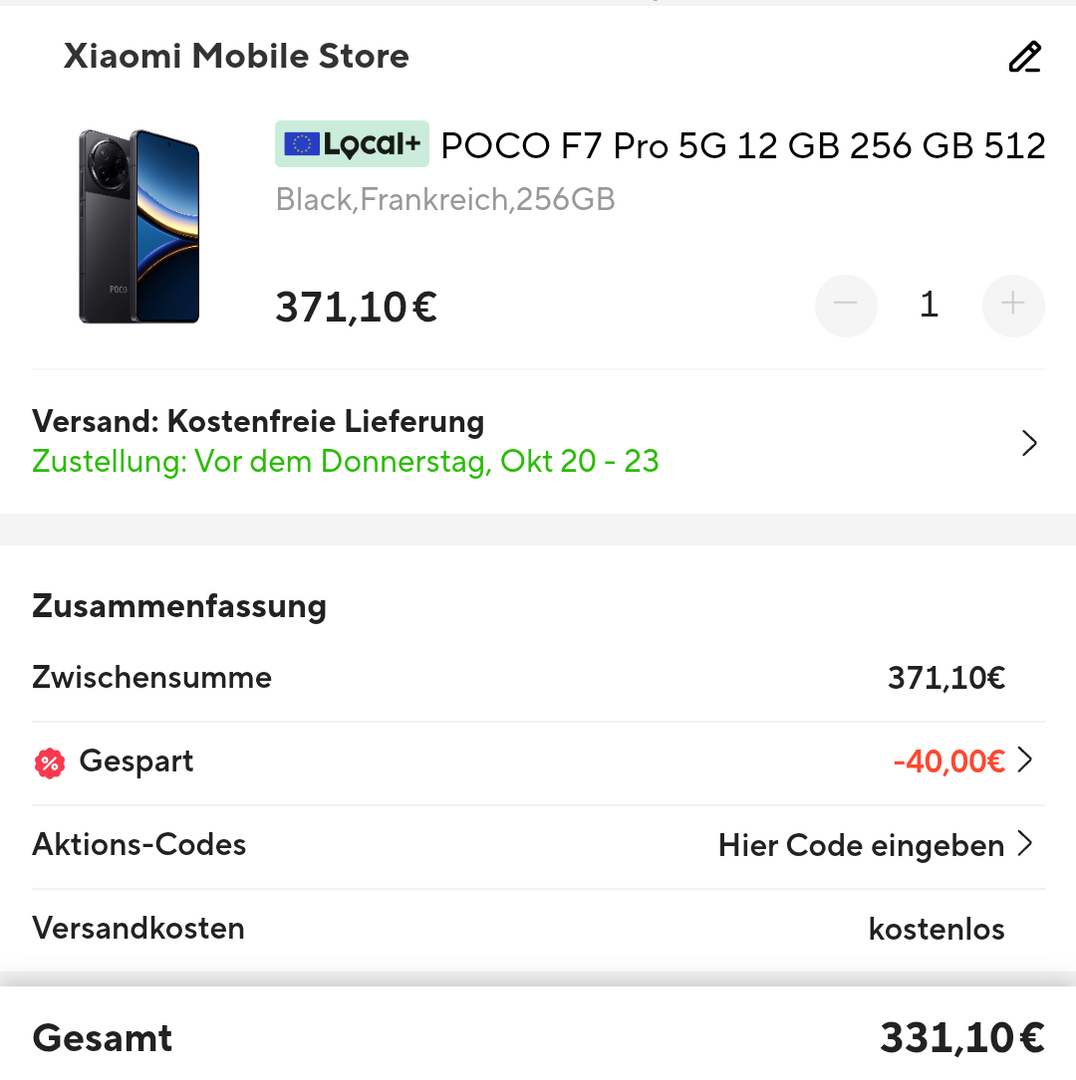Open shipping options for Kostenfreie Lieferung
Viewport: 1076px width, 1080px height.
(x=1029, y=443)
